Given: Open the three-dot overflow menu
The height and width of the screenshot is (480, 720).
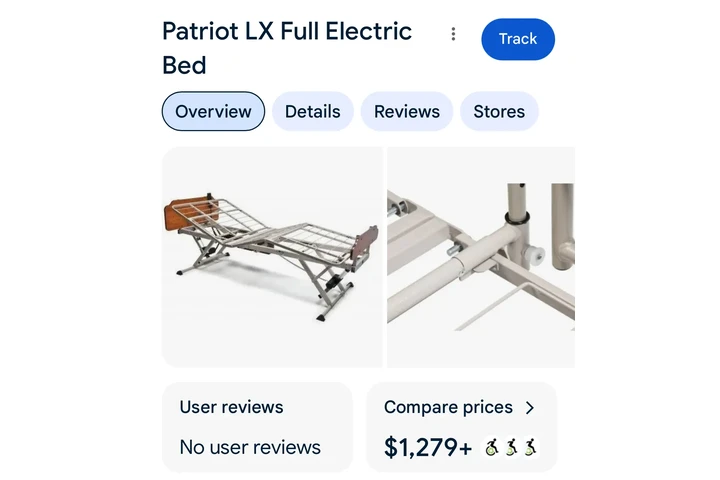Looking at the screenshot, I should coord(453,34).
